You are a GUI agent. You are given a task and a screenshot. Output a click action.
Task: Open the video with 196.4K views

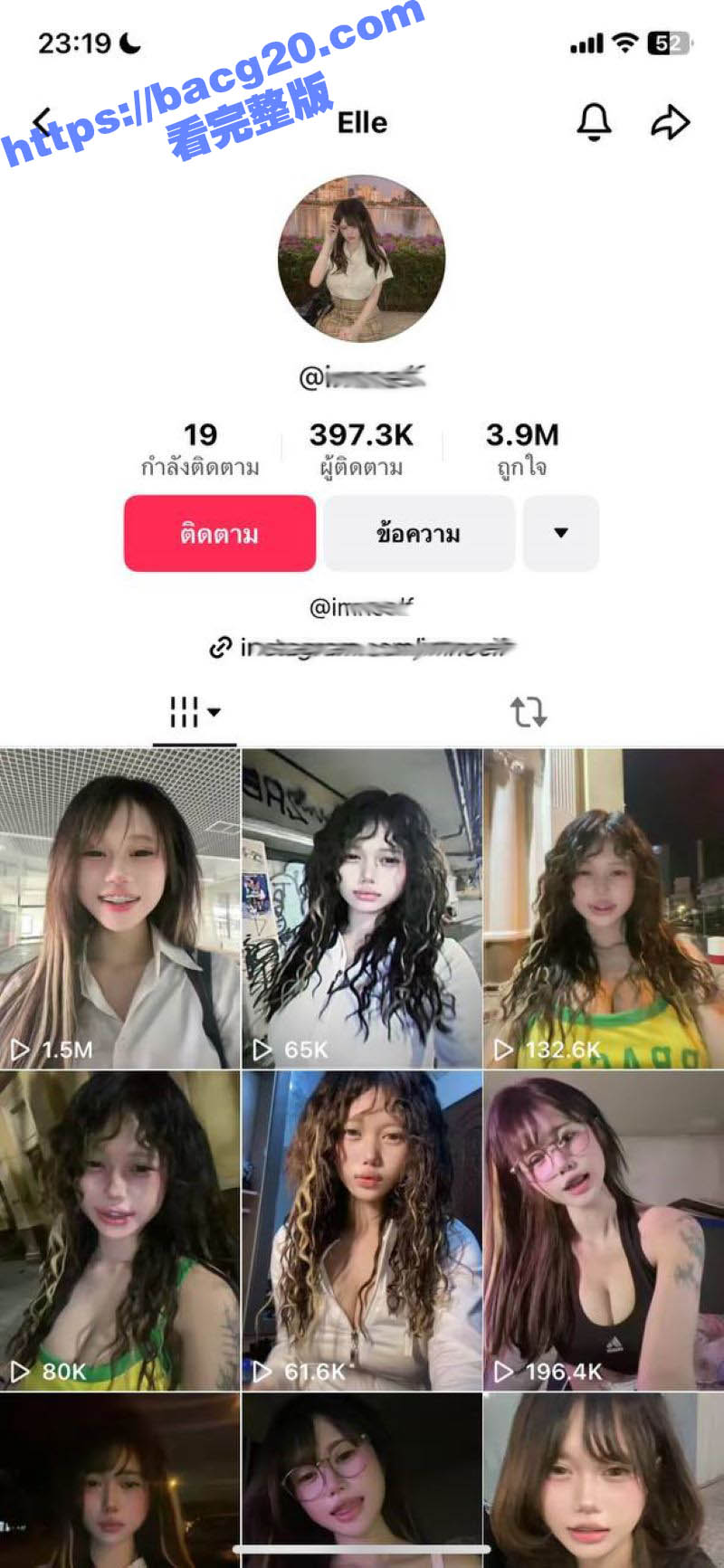[x=604, y=1231]
